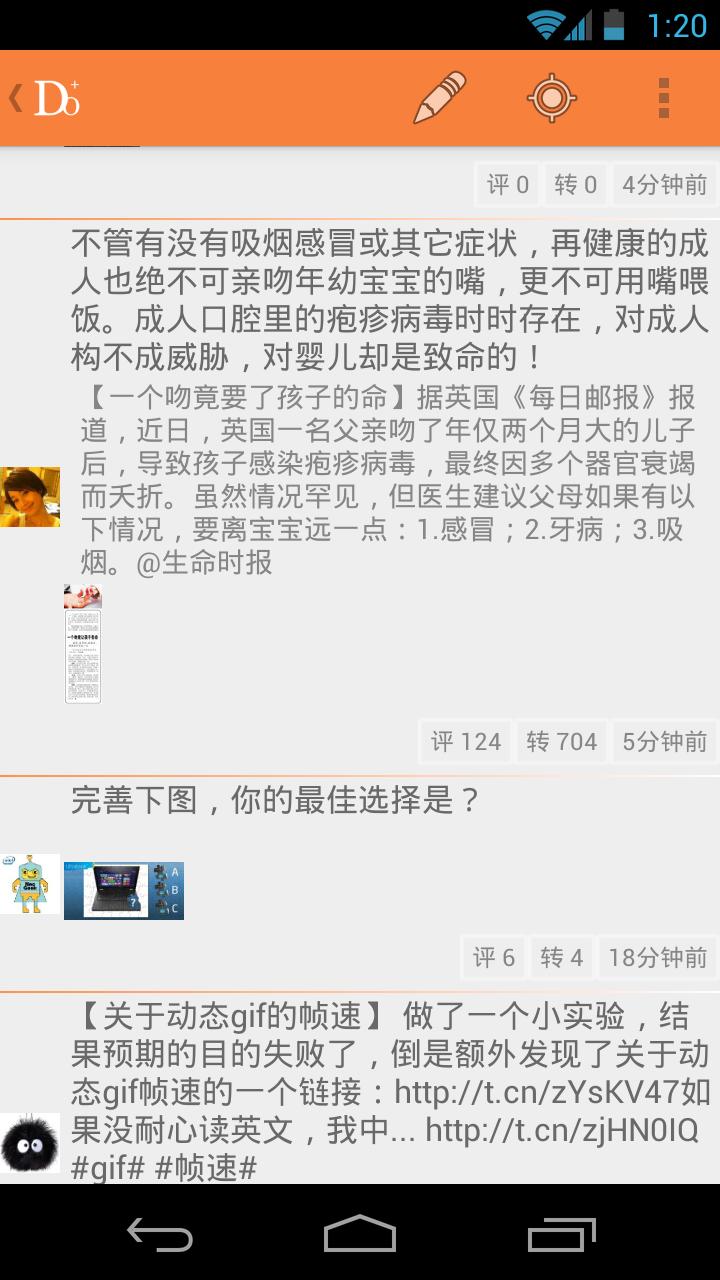Tap the target locate icon
Viewport: 720px width, 1280px height.
(x=552, y=98)
